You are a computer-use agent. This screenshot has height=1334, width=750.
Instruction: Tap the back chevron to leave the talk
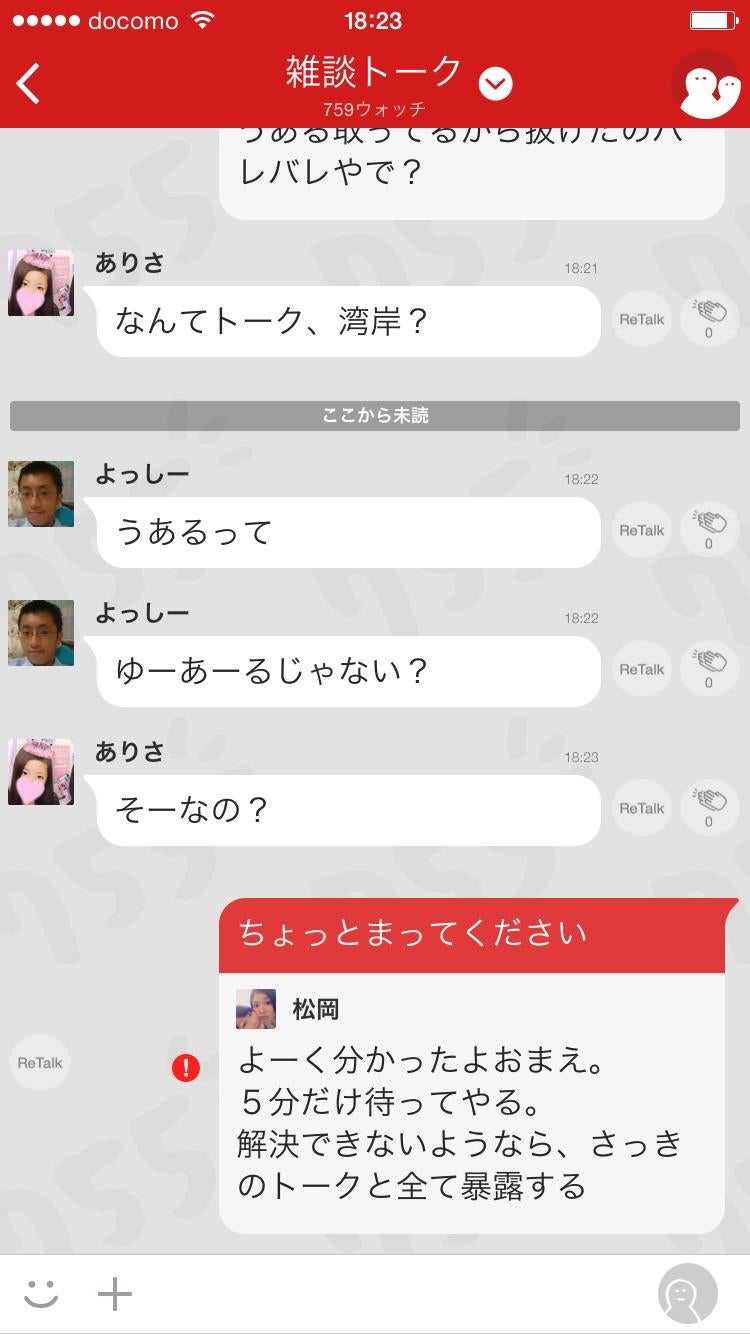coord(27,84)
